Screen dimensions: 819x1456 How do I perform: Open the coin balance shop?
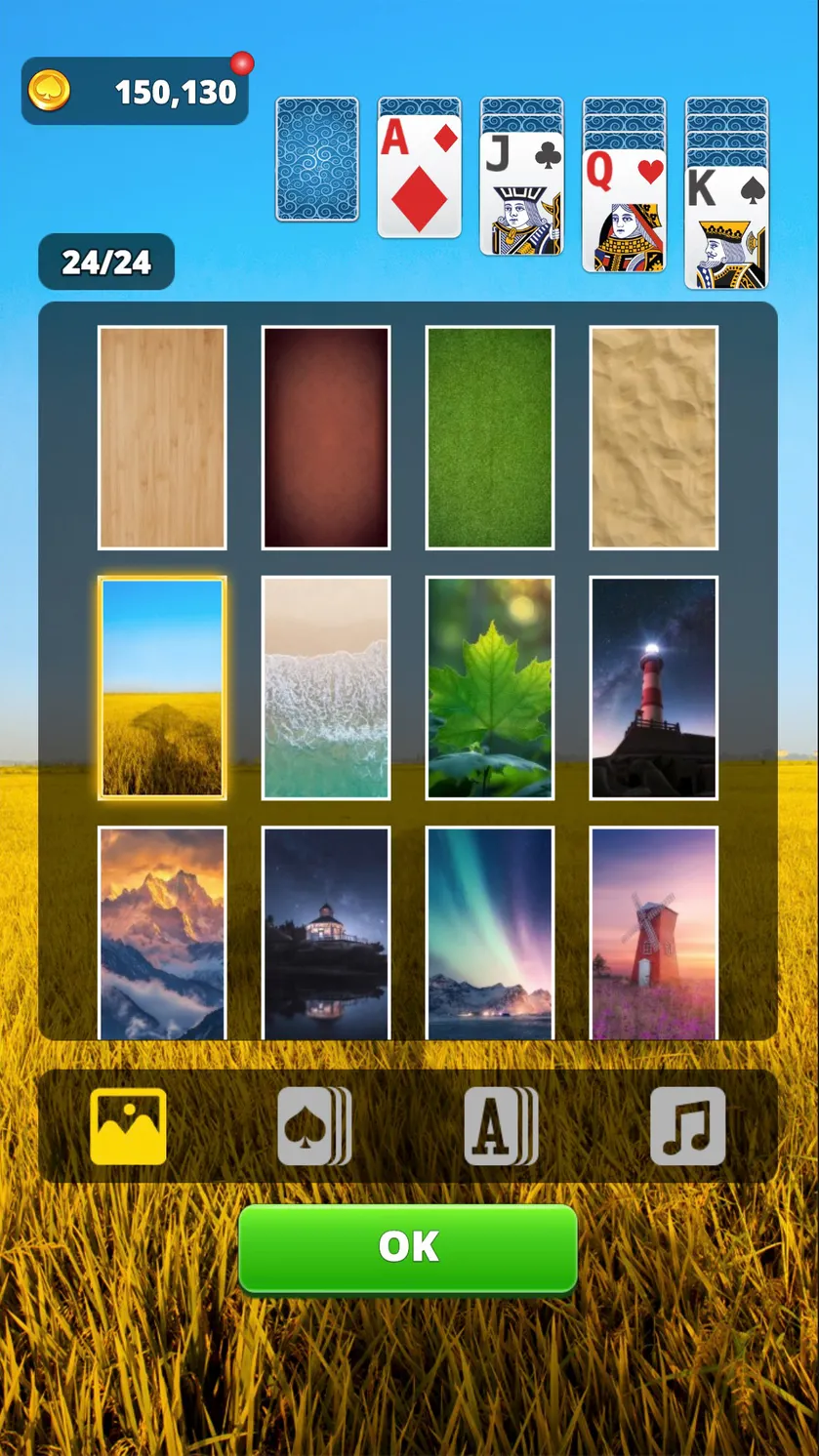click(135, 91)
